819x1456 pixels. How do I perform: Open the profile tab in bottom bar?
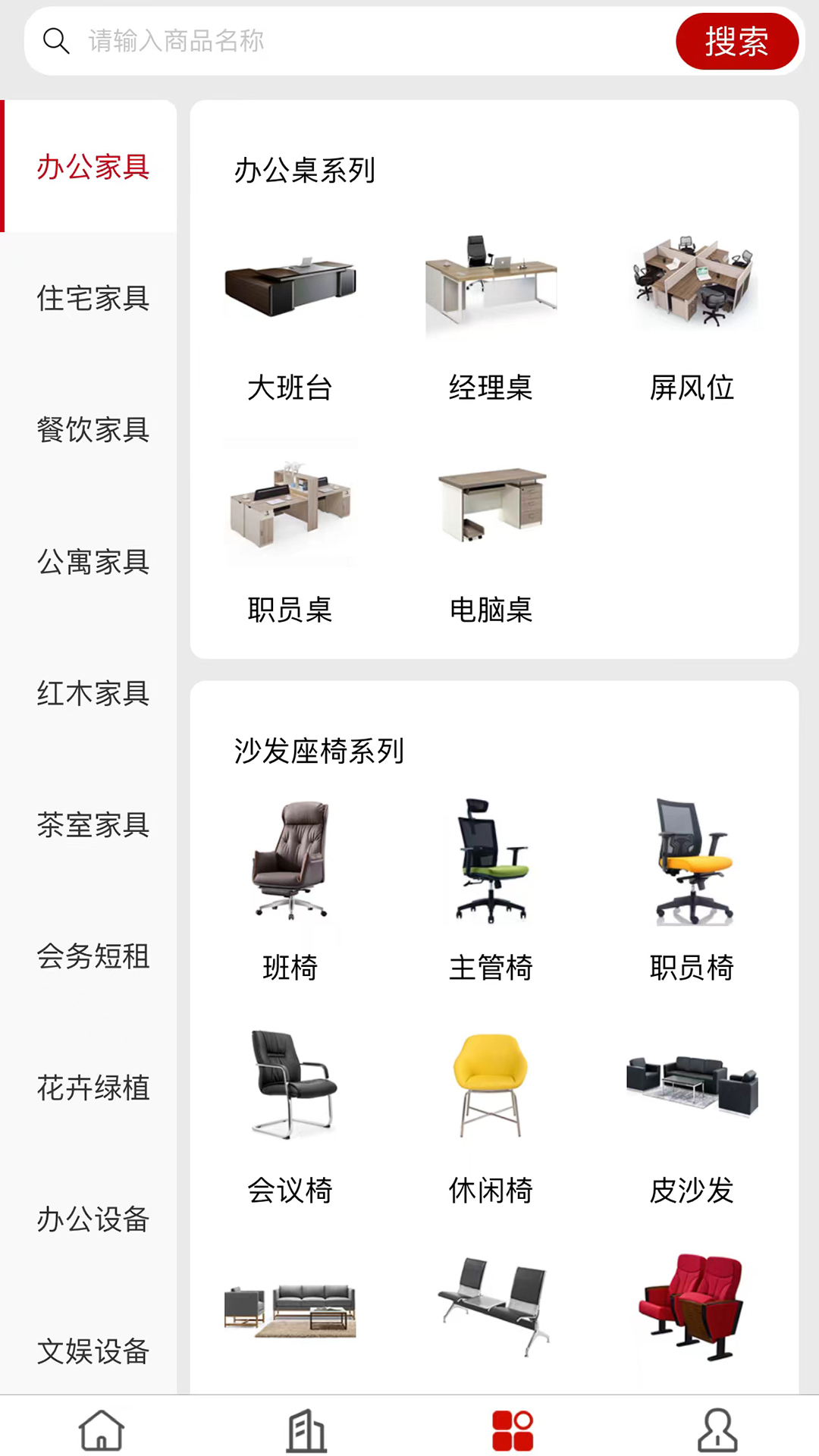tap(717, 1430)
